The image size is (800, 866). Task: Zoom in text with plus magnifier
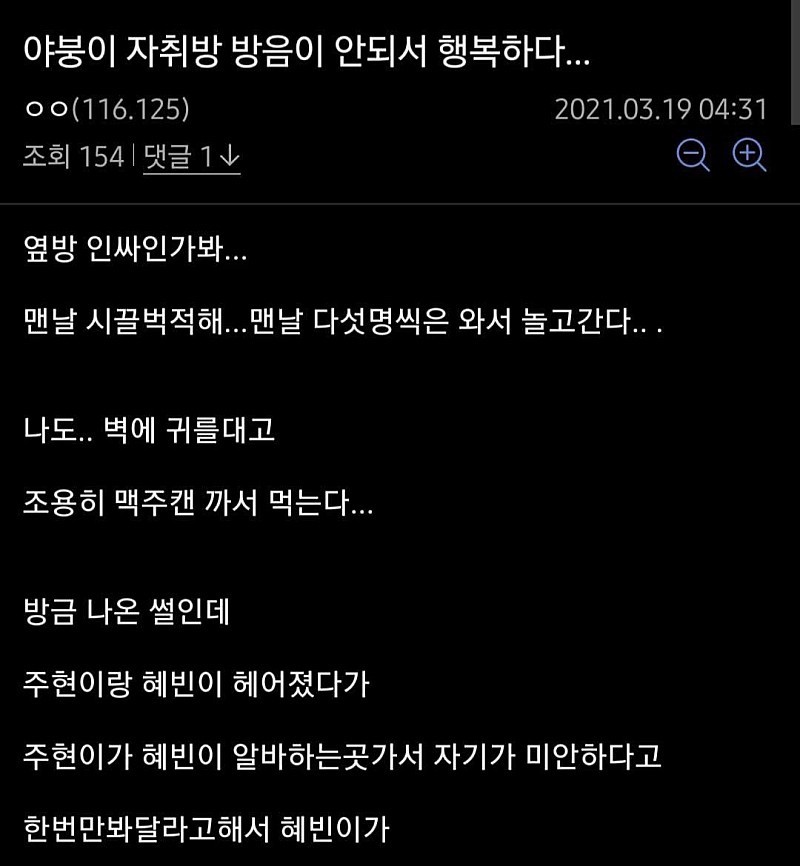coord(749,155)
